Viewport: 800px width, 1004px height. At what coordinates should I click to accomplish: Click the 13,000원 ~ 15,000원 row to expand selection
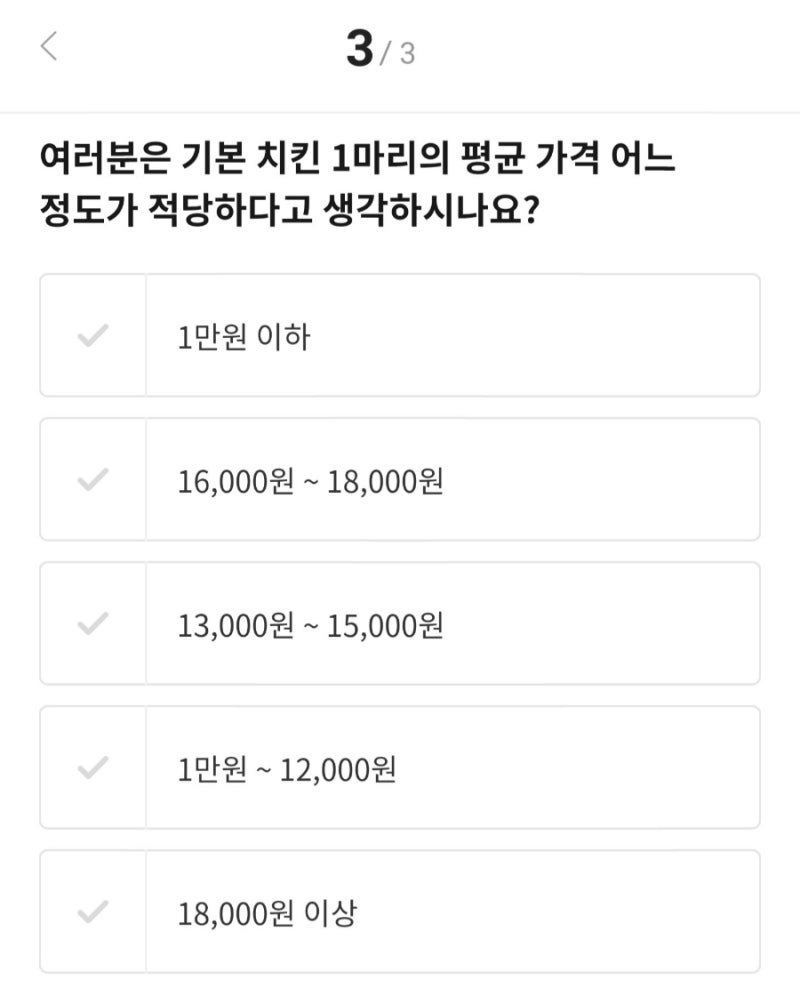400,622
